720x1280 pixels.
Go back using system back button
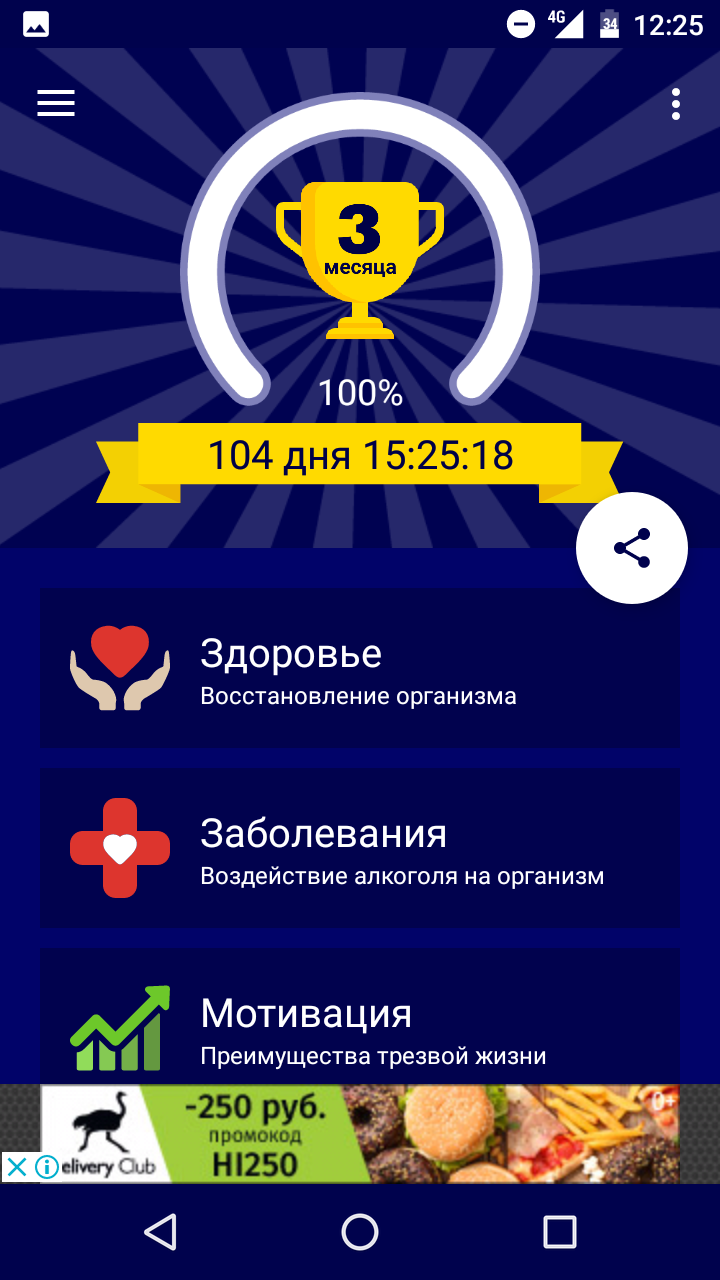[160, 1232]
